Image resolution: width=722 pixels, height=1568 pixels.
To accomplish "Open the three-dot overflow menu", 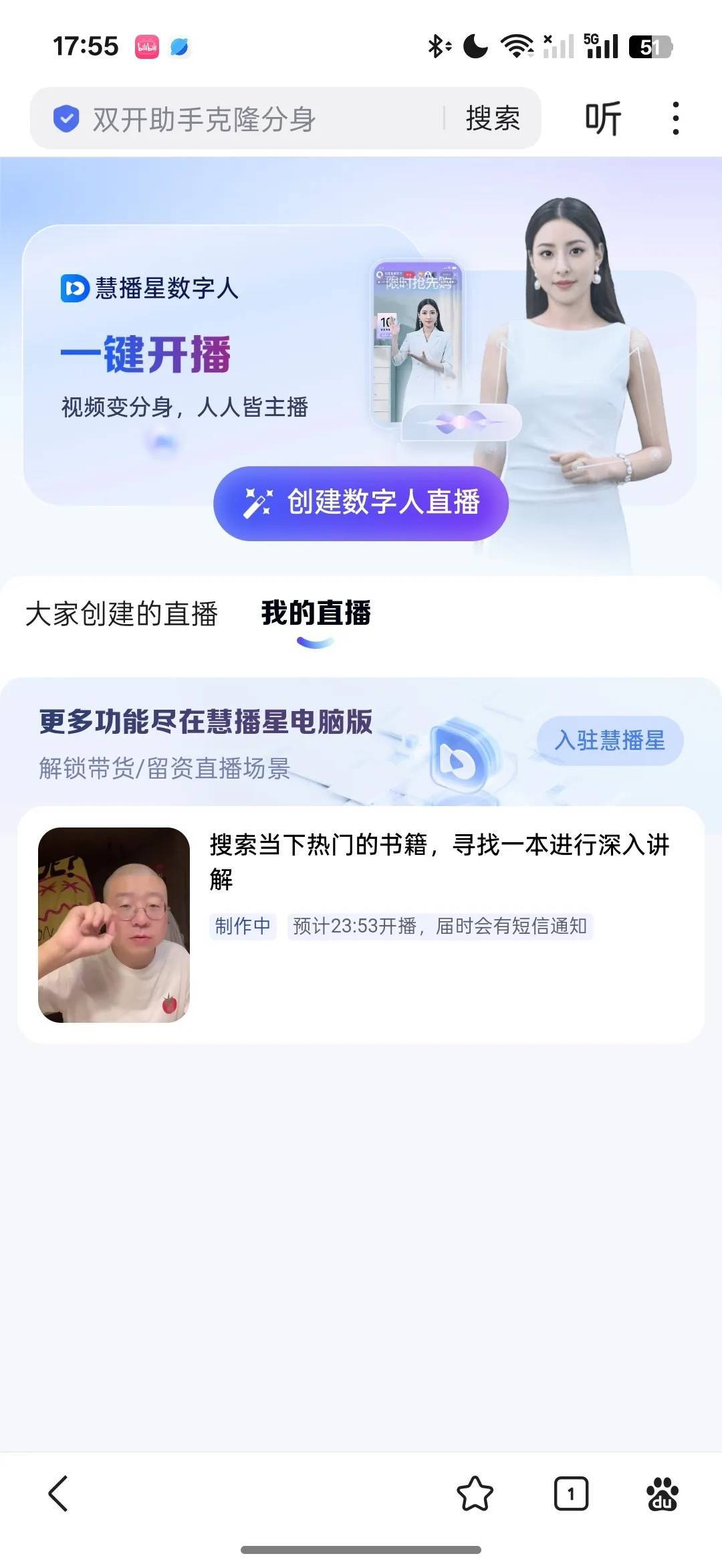I will point(677,118).
